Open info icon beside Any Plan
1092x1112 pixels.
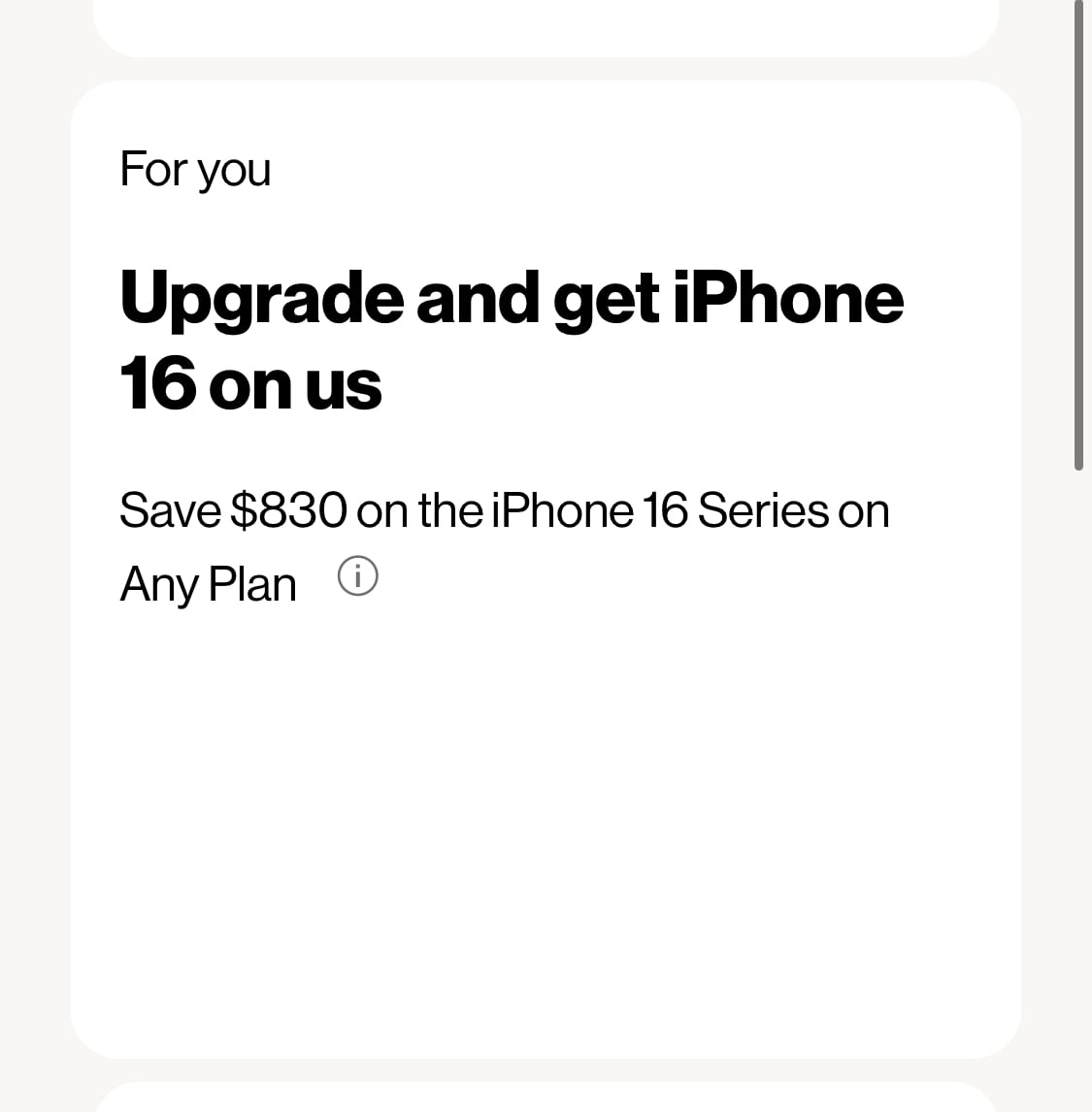click(357, 577)
